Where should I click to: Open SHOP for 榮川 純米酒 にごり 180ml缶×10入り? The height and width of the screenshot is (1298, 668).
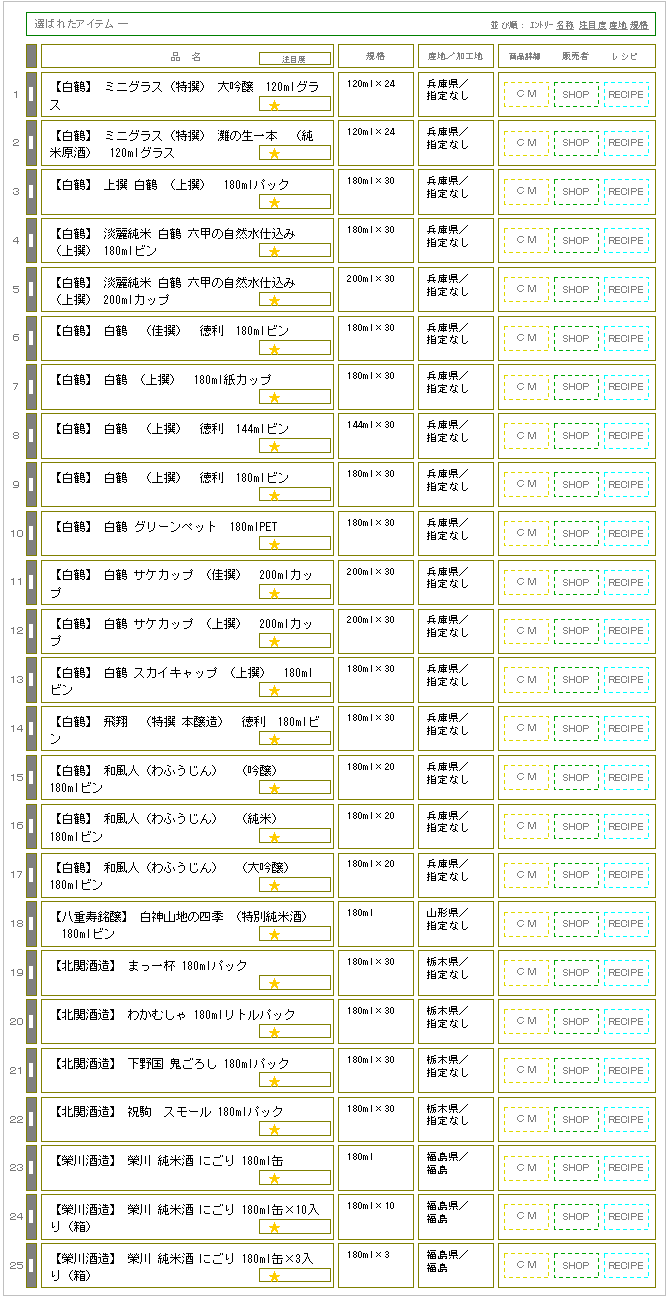pyautogui.click(x=576, y=1218)
